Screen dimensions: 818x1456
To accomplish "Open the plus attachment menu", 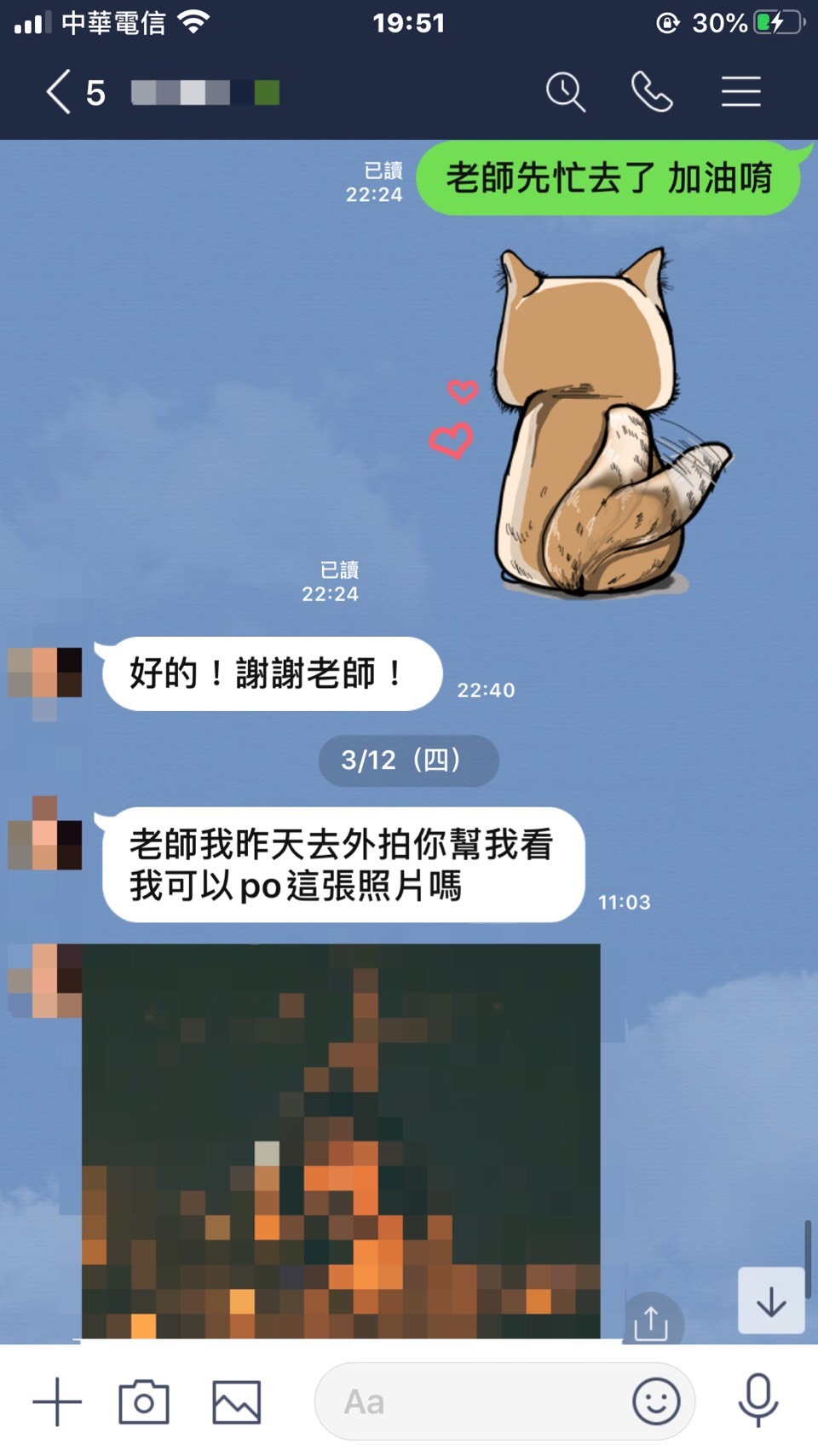I will (57, 1401).
